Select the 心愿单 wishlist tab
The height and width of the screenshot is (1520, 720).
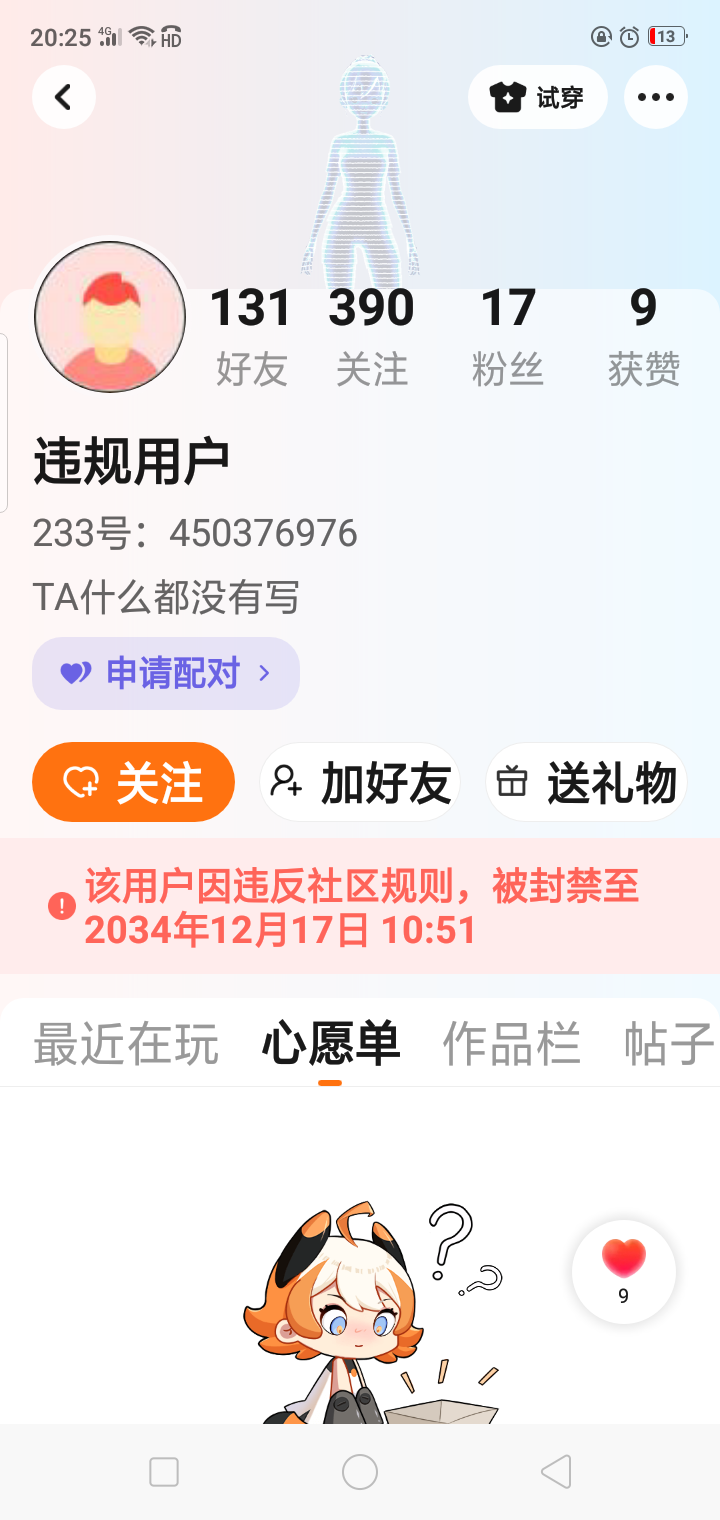coord(331,1044)
